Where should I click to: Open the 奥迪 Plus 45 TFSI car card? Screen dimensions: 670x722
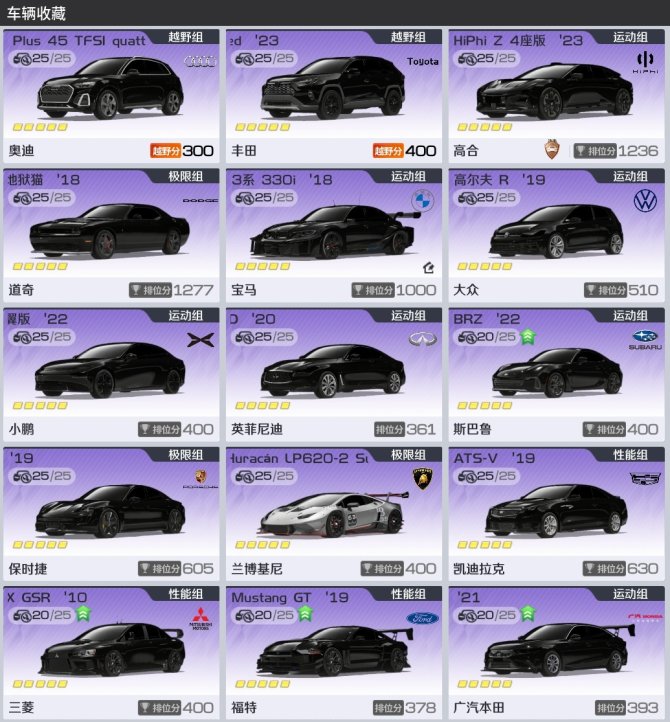point(111,95)
